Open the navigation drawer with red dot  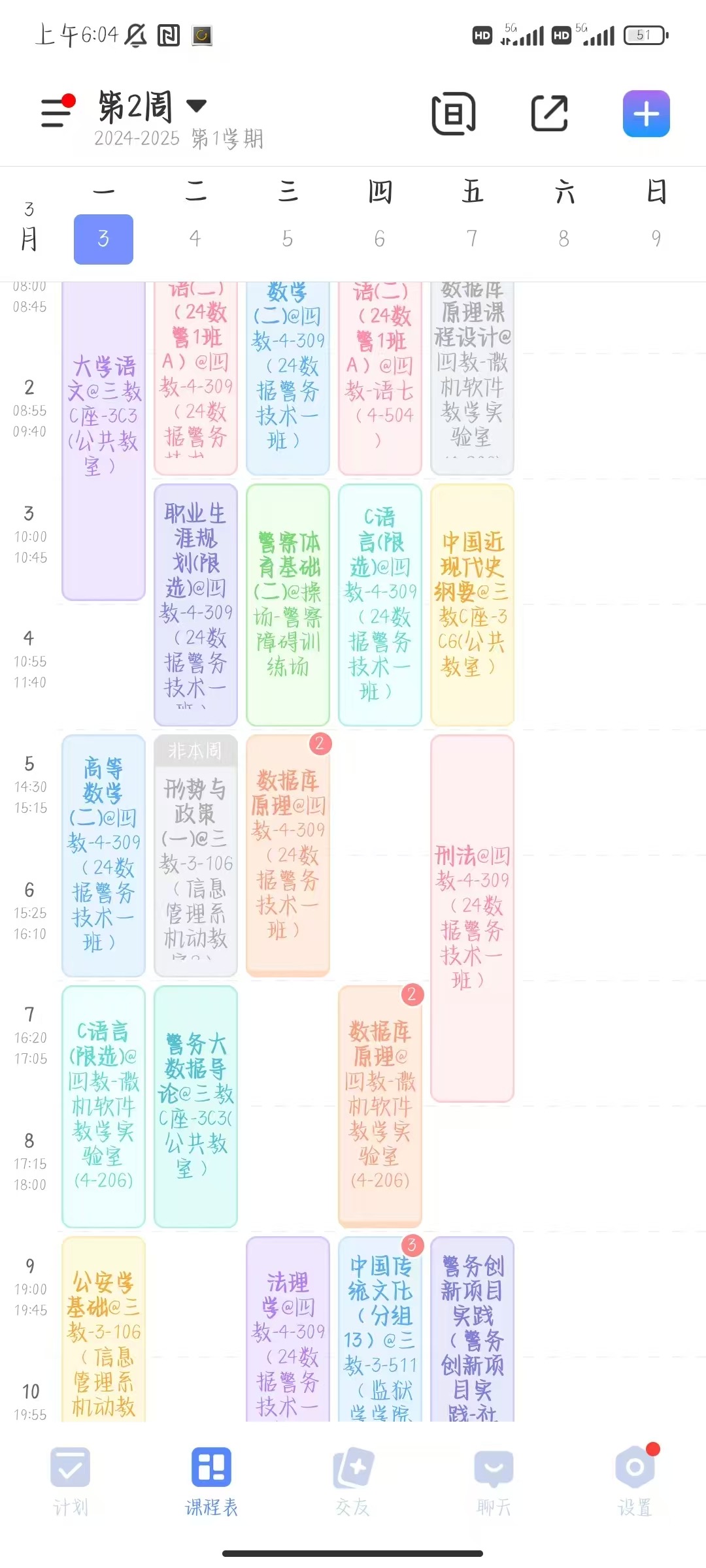(x=56, y=112)
